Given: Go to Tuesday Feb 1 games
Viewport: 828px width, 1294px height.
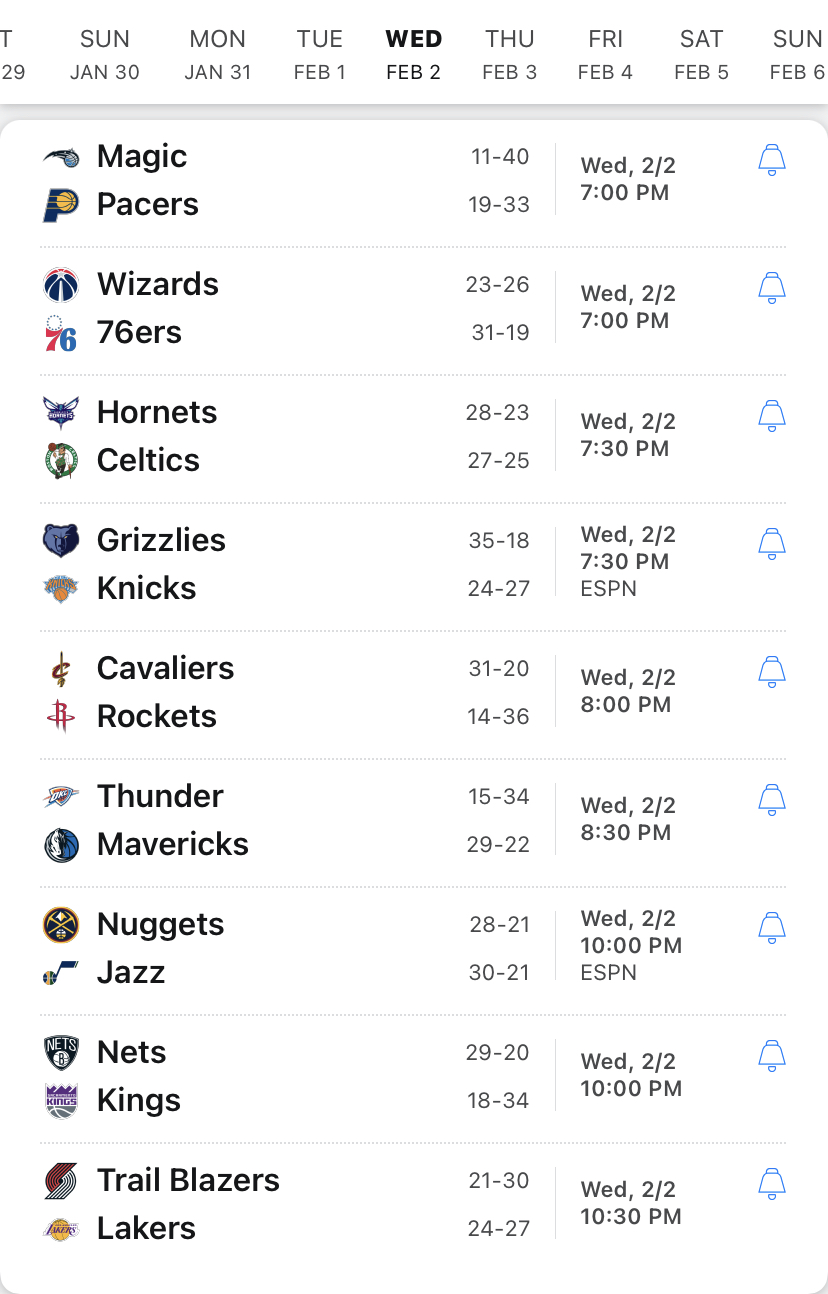Looking at the screenshot, I should point(320,54).
